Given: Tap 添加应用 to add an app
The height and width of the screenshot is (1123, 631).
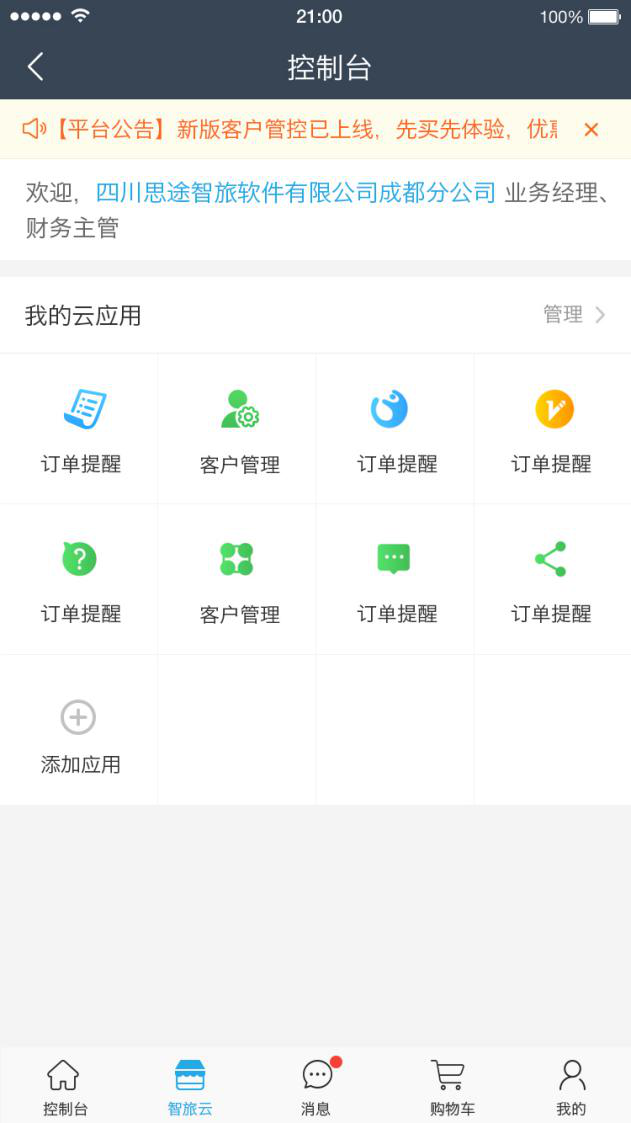Looking at the screenshot, I should tap(80, 730).
